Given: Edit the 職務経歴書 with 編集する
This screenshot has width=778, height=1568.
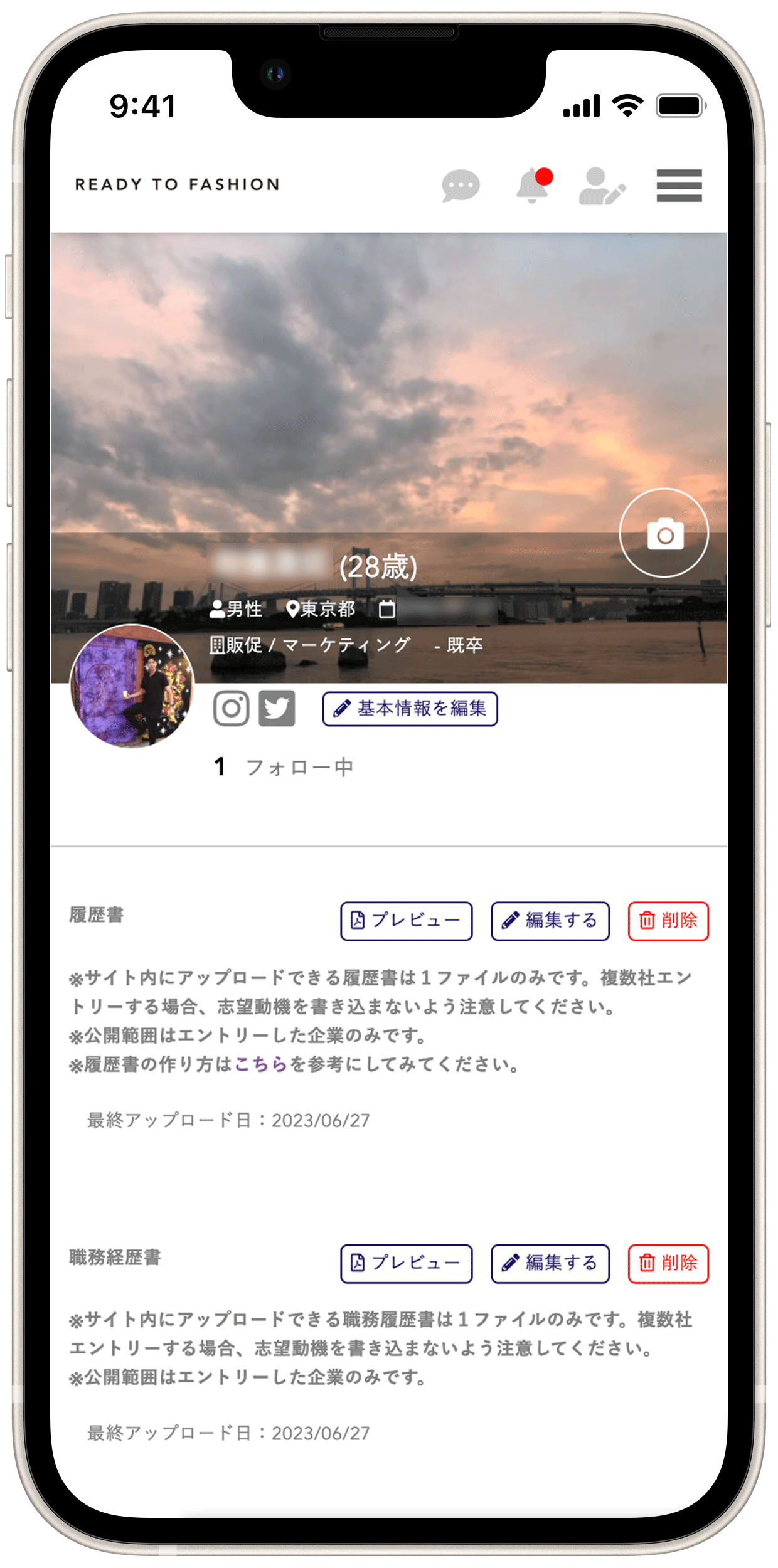Looking at the screenshot, I should point(550,1263).
